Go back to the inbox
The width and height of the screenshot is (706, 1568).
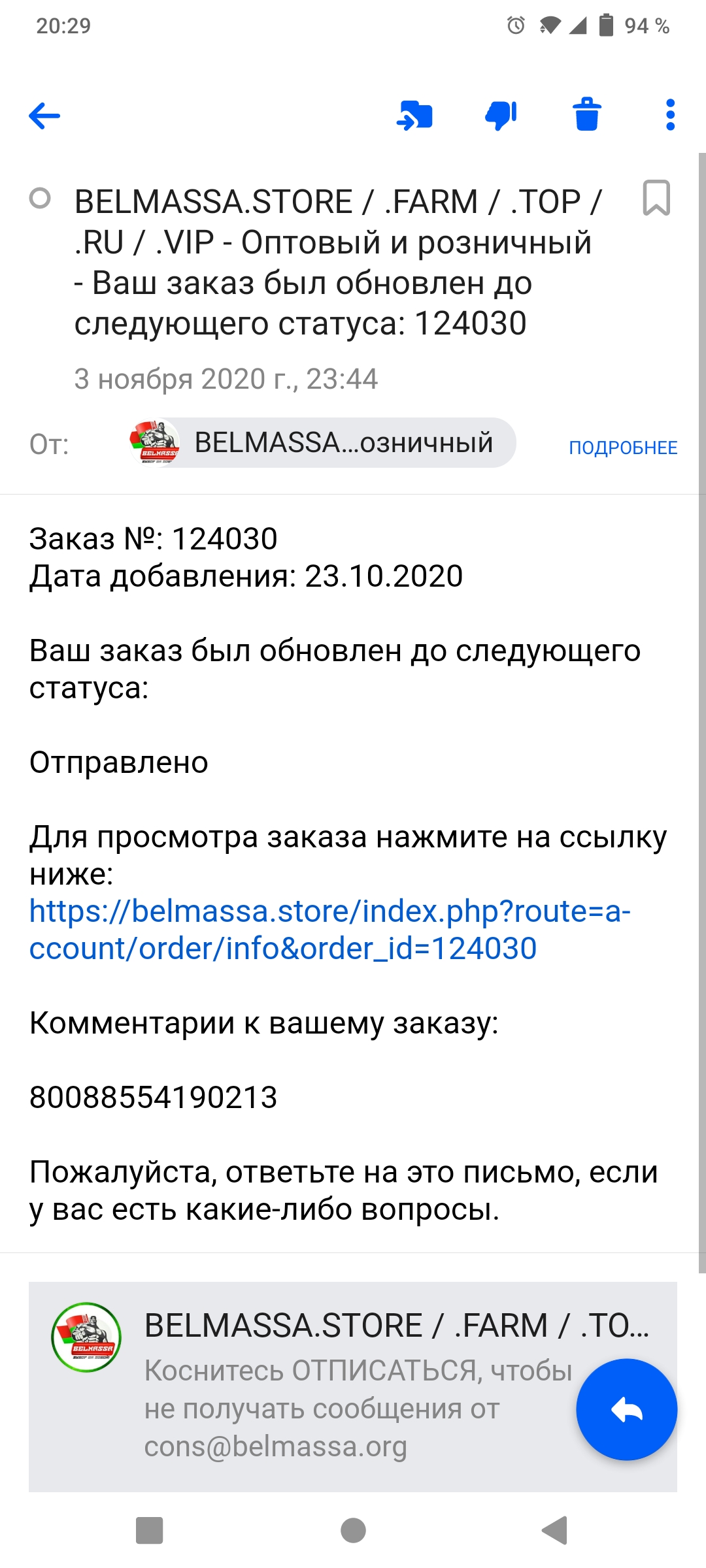coord(44,116)
